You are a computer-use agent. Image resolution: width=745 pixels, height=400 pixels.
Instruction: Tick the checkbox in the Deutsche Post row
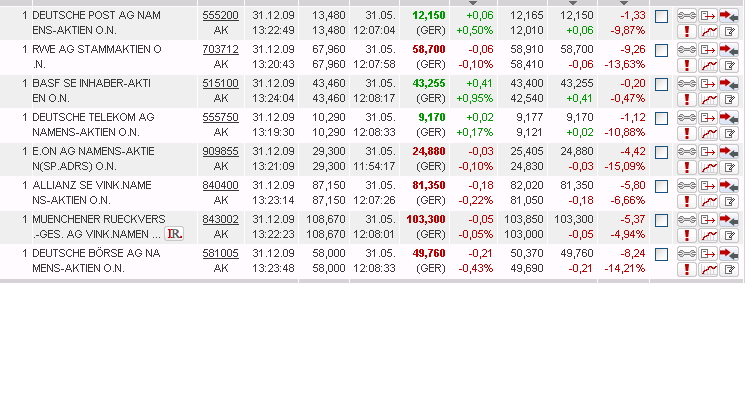[x=661, y=17]
